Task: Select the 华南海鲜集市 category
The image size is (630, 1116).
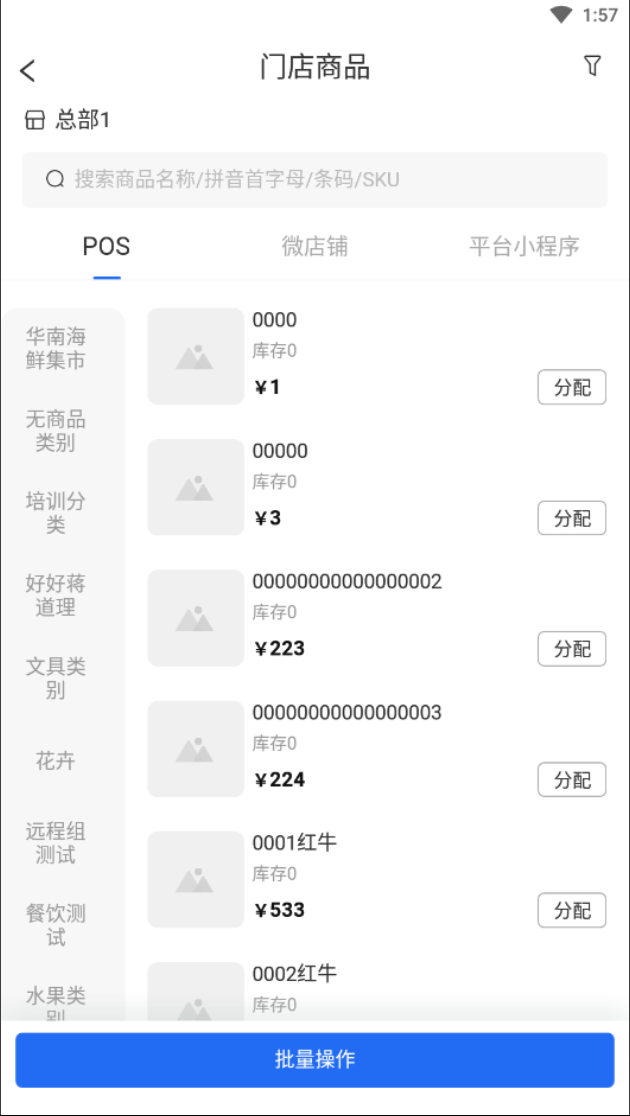Action: [x=56, y=348]
